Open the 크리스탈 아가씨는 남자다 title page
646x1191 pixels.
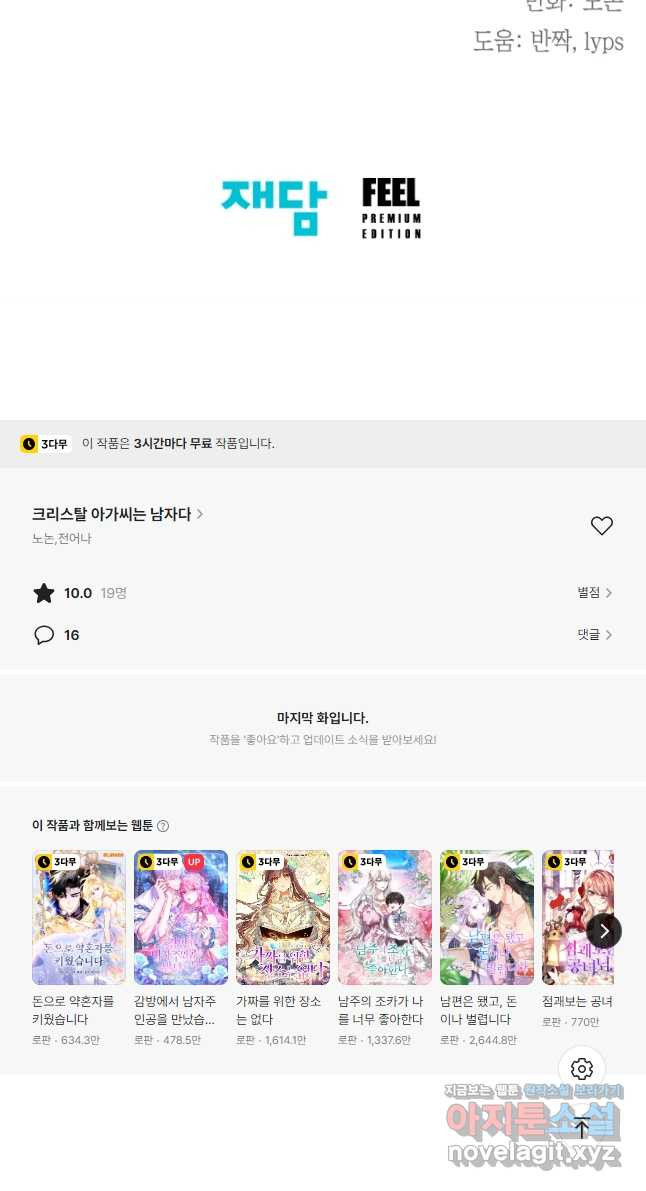pos(117,514)
